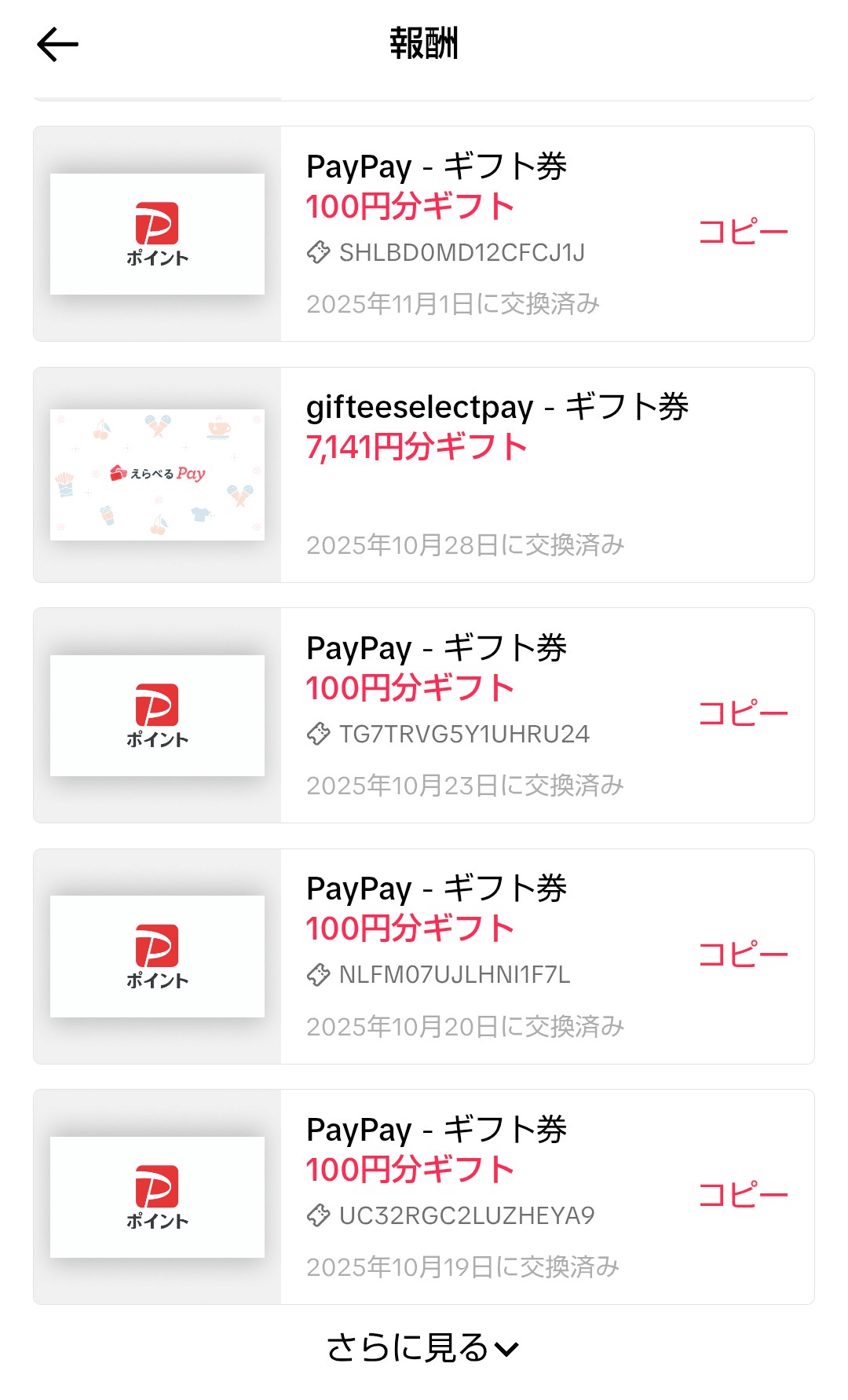Copy the October 19 PayPay gift code

click(744, 1195)
